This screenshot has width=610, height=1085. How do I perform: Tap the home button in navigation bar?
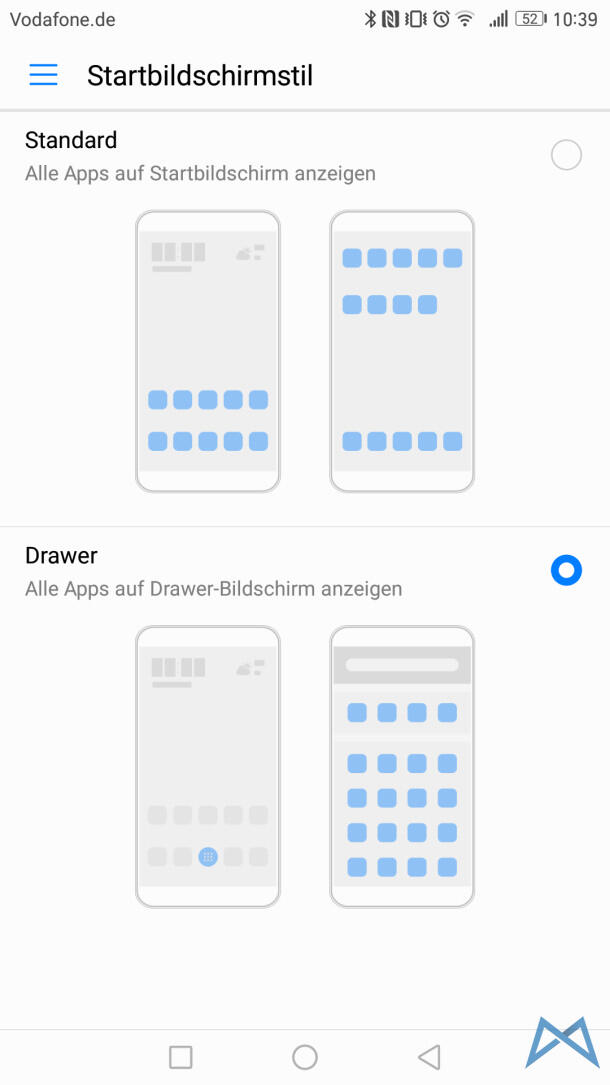(305, 1057)
